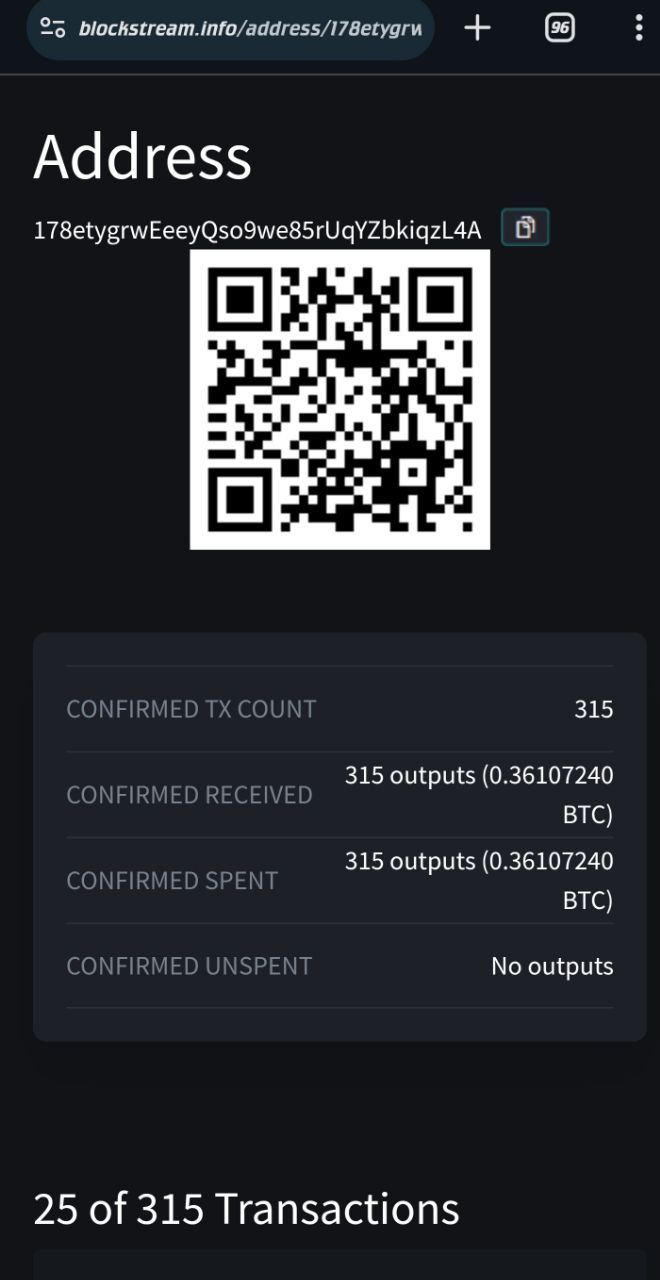The image size is (660, 1280).
Task: Open the tab switcher showing 96 tabs
Action: coord(560,28)
